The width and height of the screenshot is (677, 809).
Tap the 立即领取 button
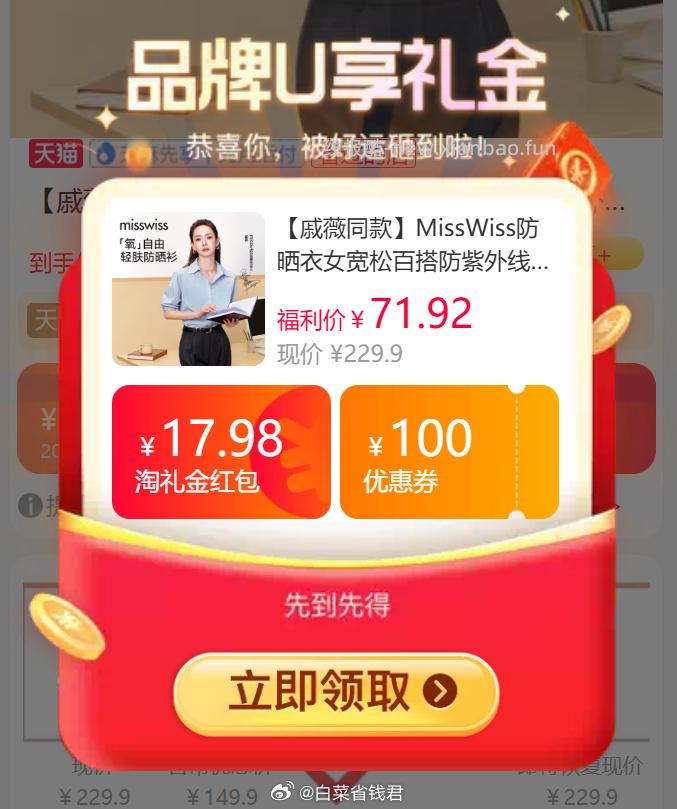[x=336, y=692]
